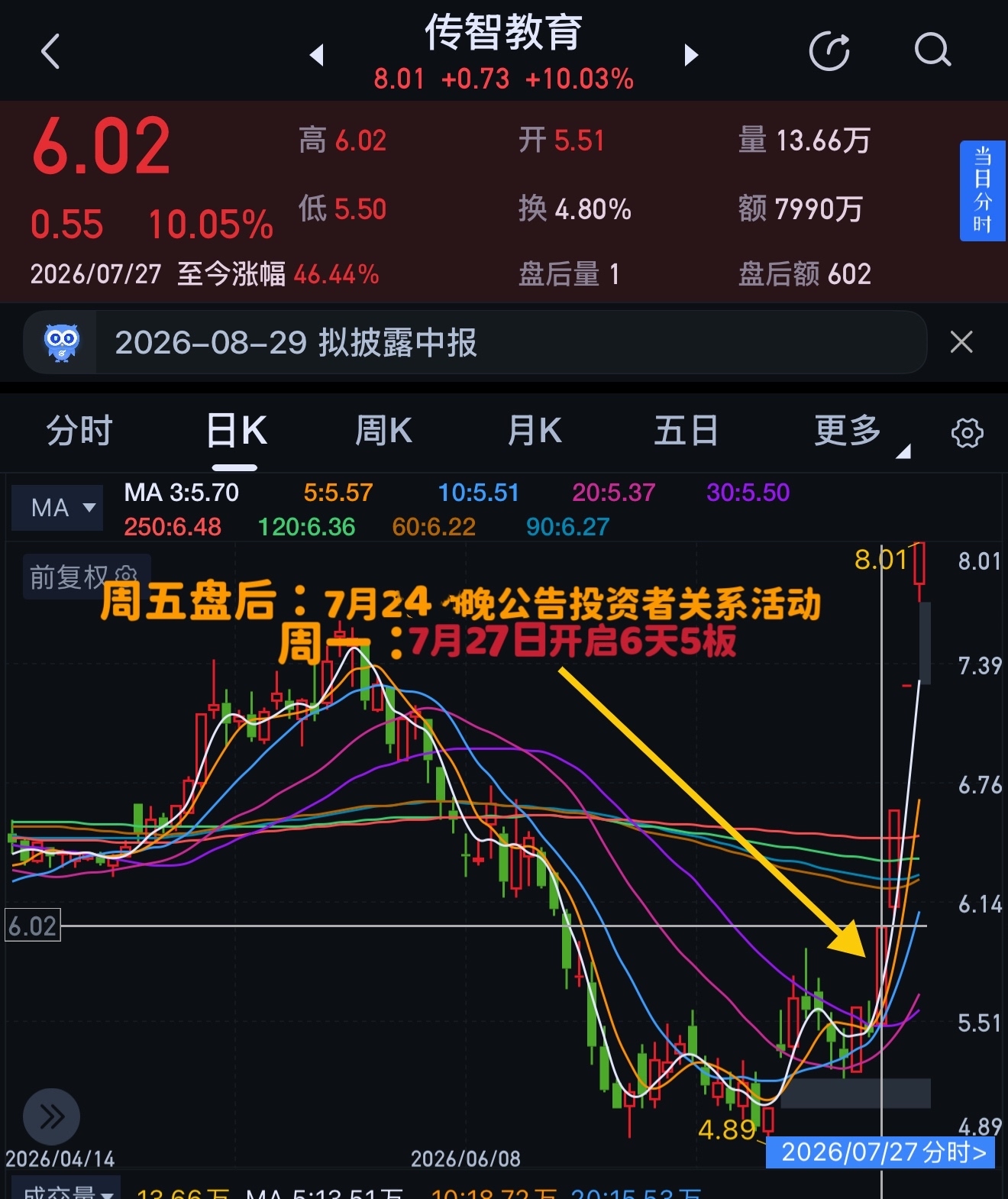Open the 当日分时 side button
Screen dimensions: 1008x1199
point(982,191)
